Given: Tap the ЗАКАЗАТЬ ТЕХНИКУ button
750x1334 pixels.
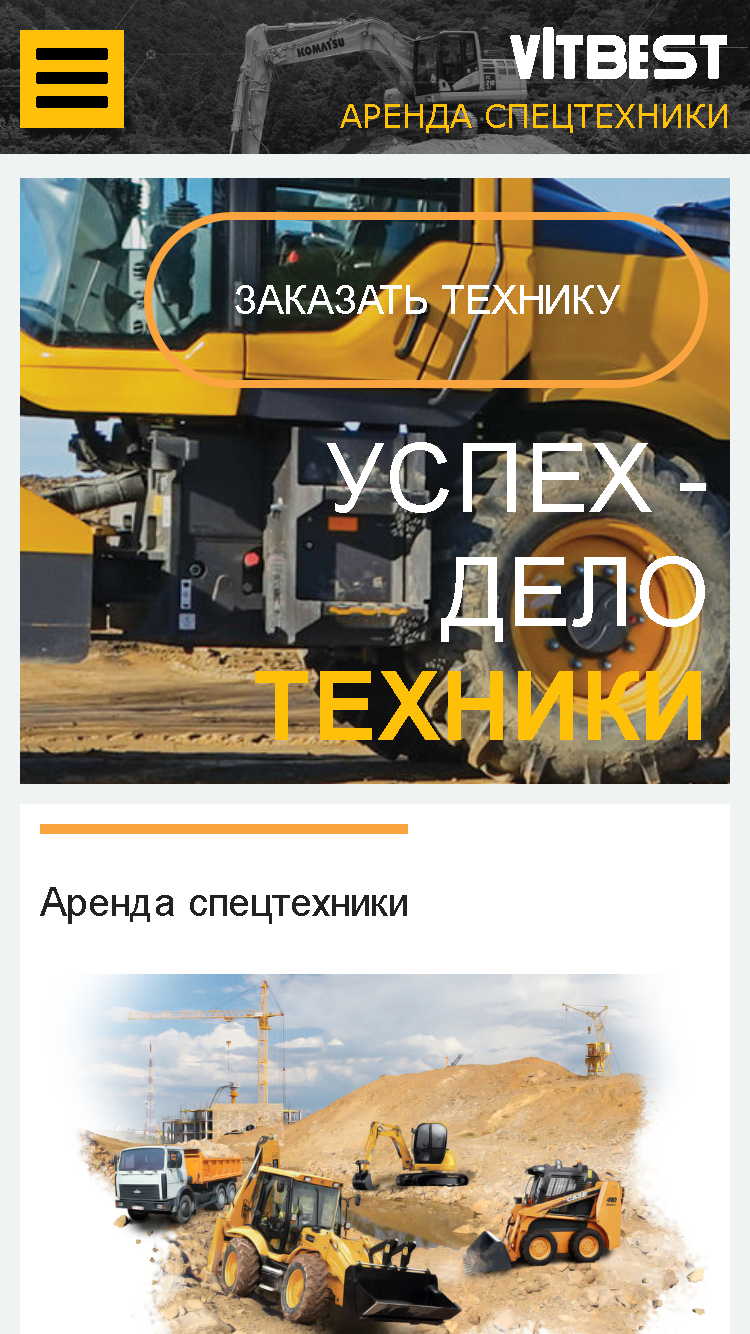Looking at the screenshot, I should pos(427,299).
